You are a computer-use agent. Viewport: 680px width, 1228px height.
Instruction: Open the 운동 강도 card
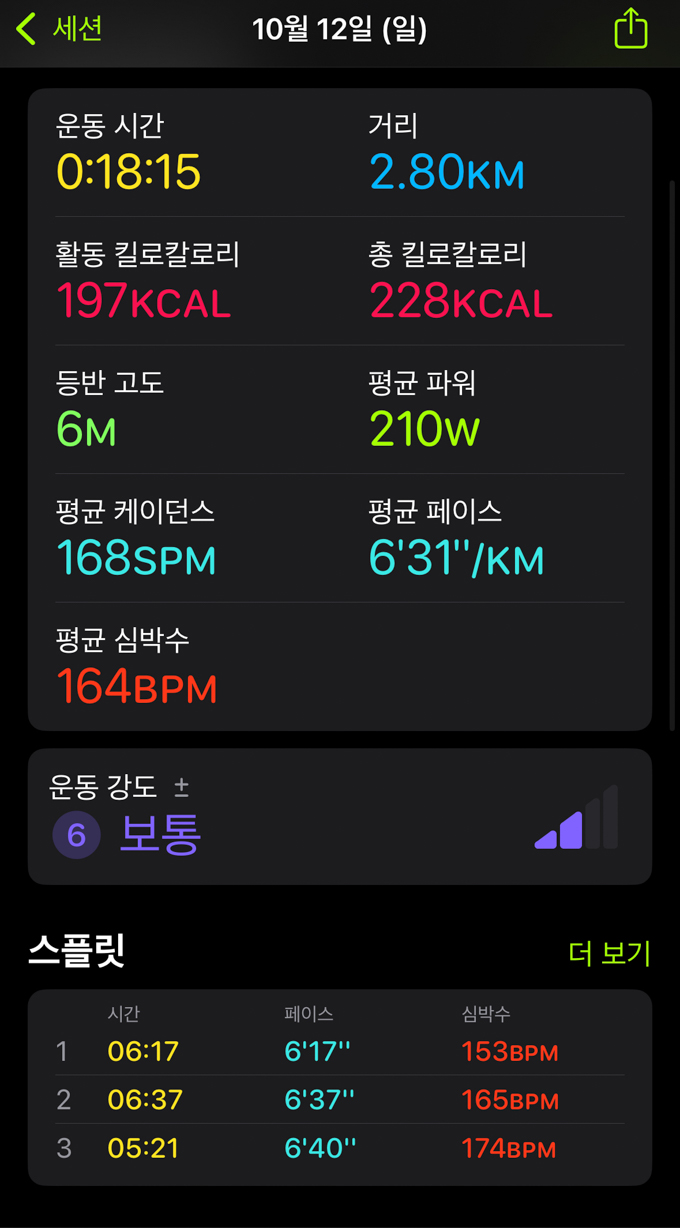[x=340, y=817]
